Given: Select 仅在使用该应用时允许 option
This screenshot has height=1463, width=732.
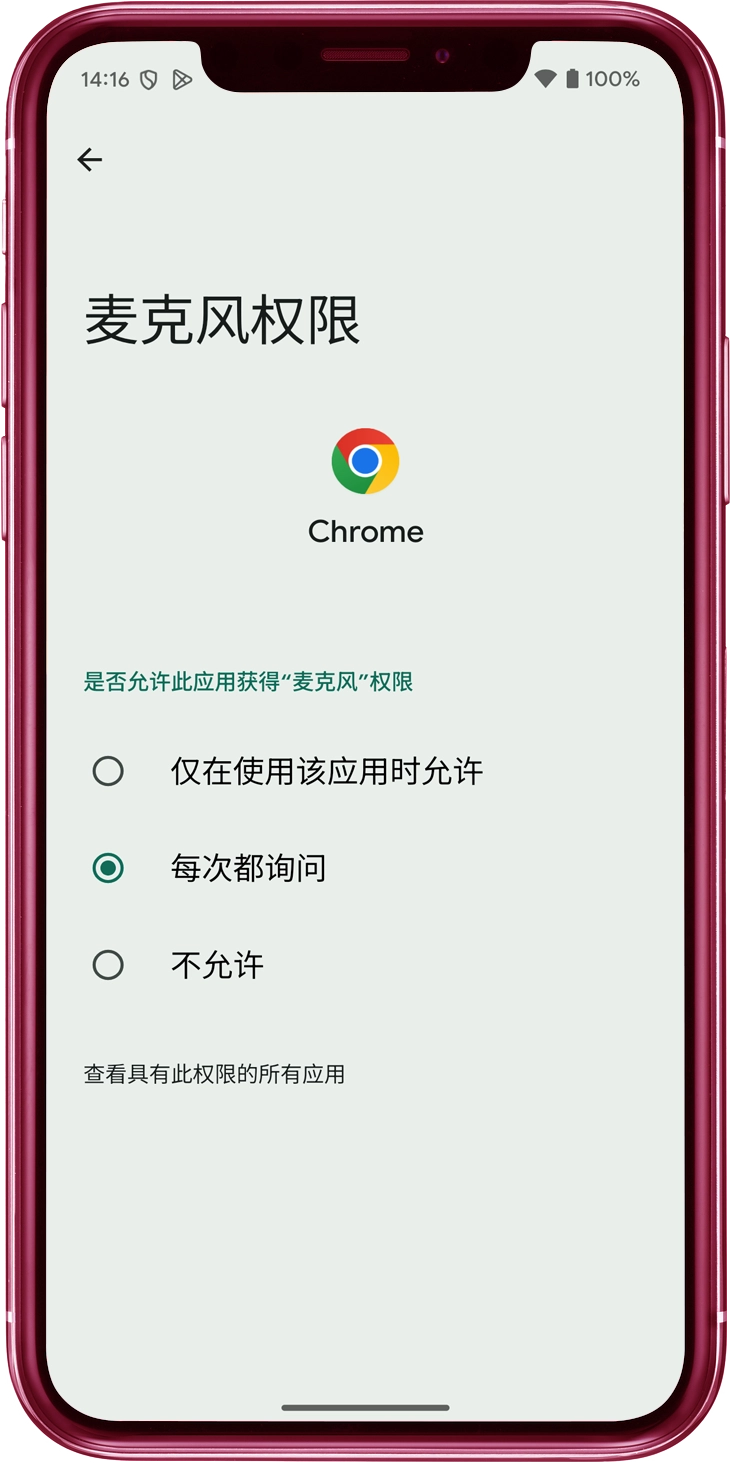Looking at the screenshot, I should tap(108, 771).
